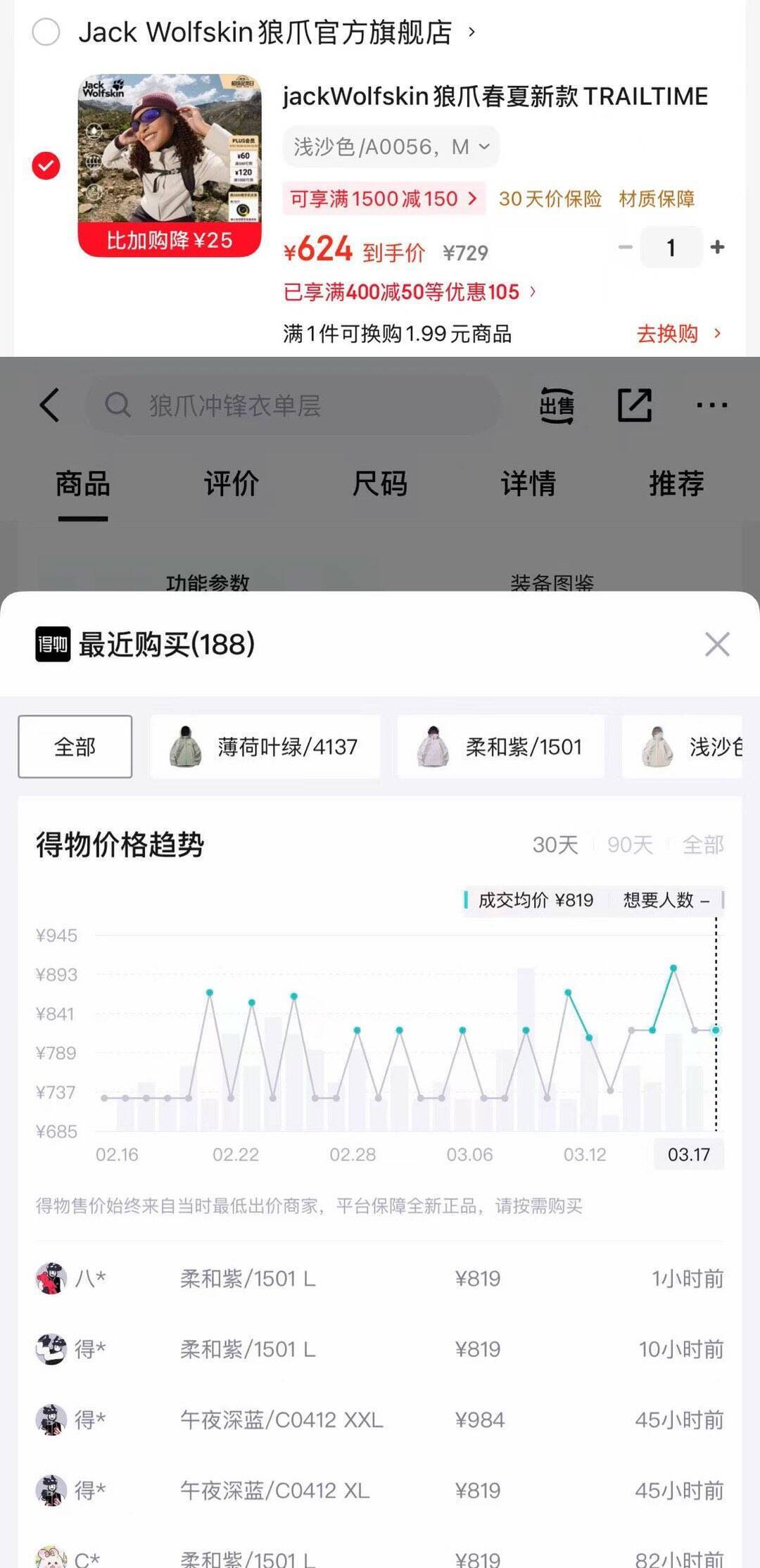
Task: Select the Jack Wolfskin store radio button
Action: (46, 32)
